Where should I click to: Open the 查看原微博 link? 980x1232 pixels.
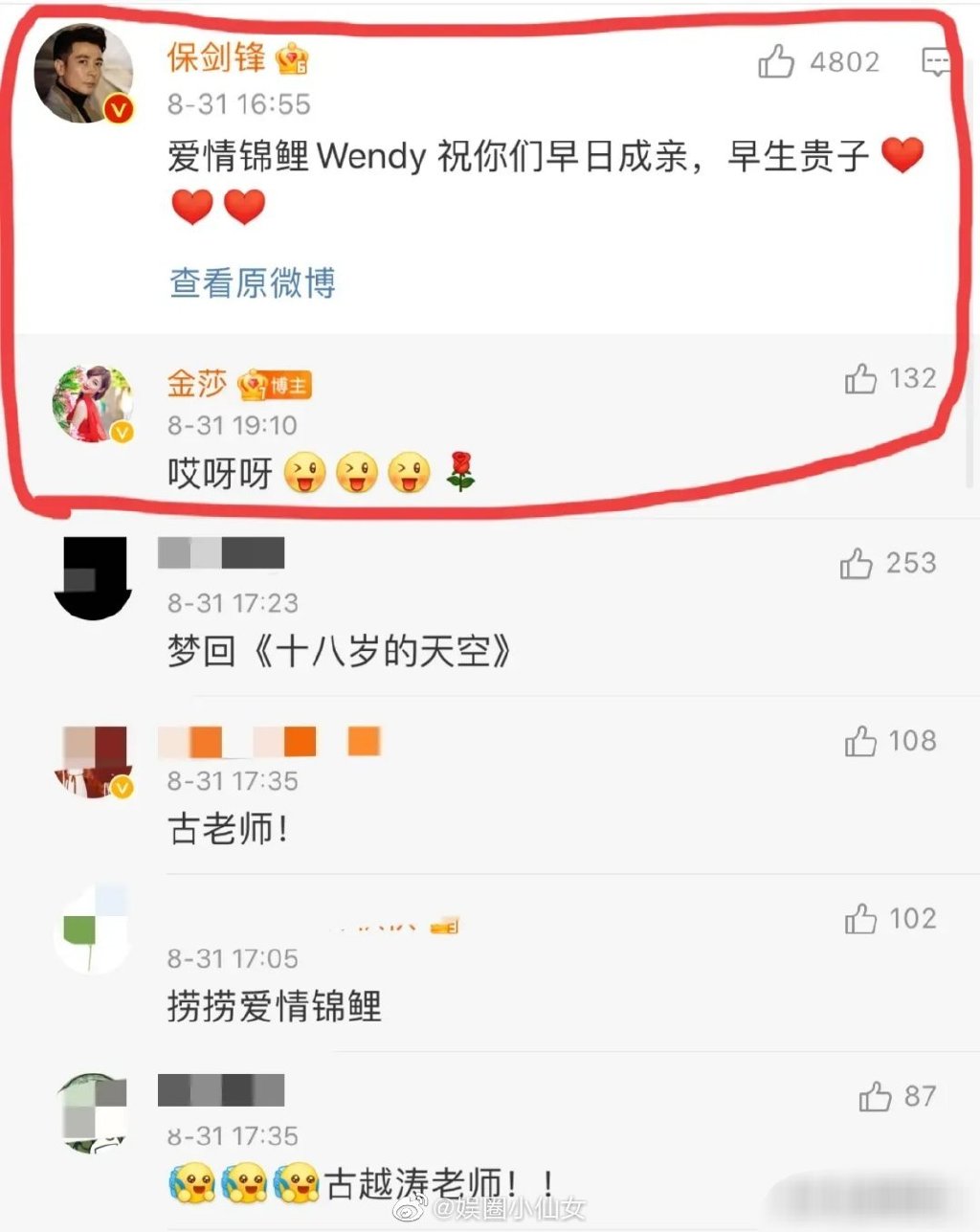[x=253, y=282]
